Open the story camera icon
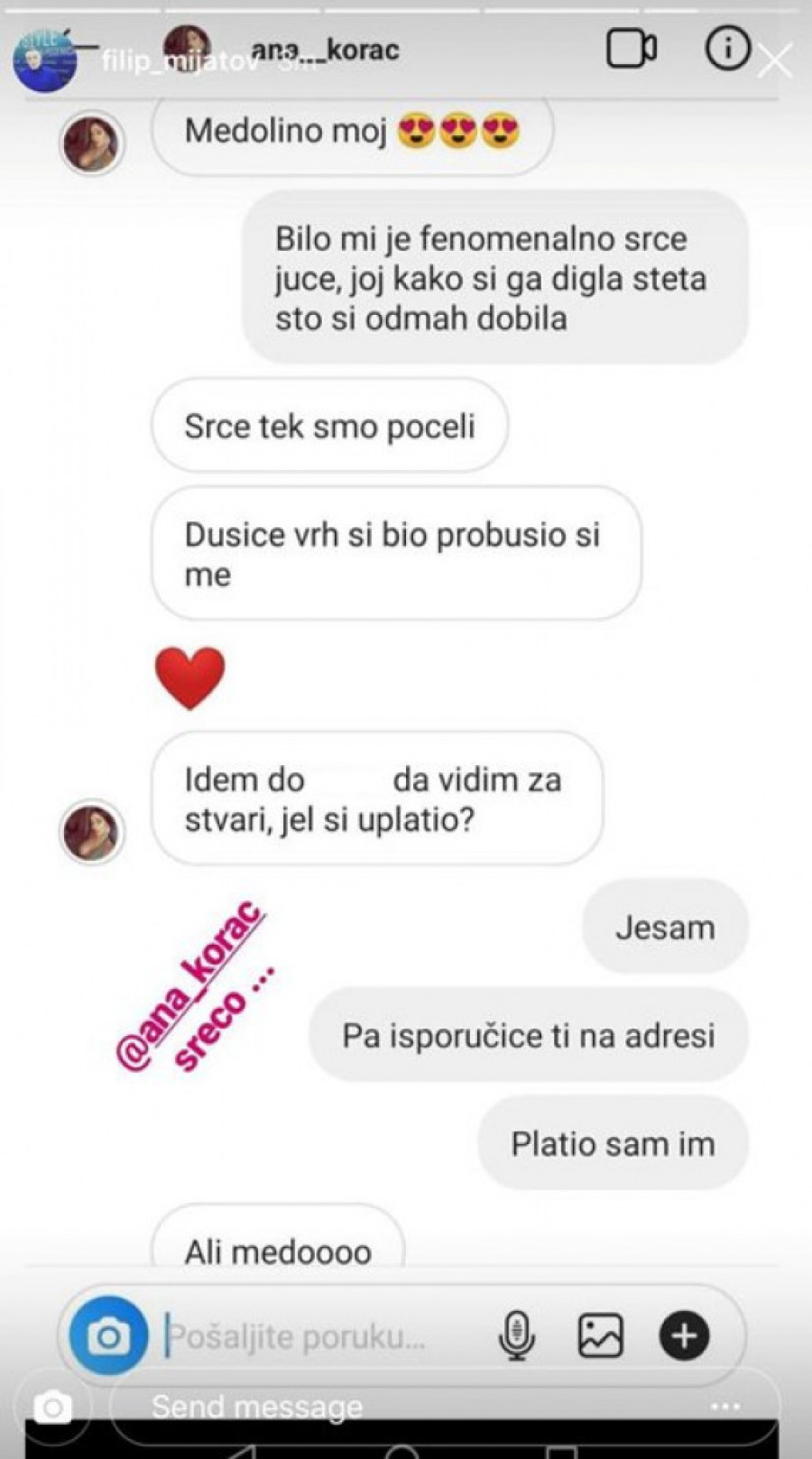This screenshot has width=812, height=1459. tap(52, 1407)
